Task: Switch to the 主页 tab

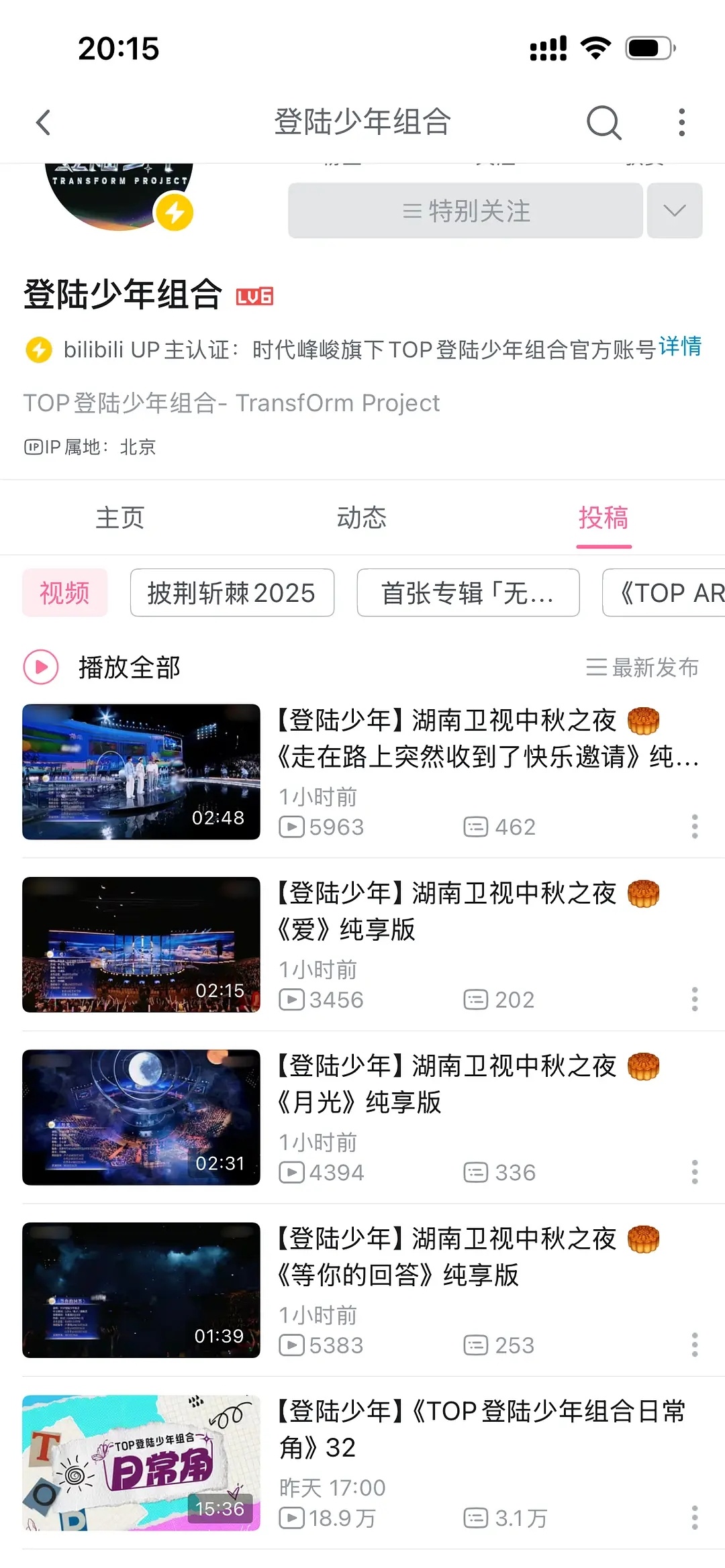Action: [120, 518]
